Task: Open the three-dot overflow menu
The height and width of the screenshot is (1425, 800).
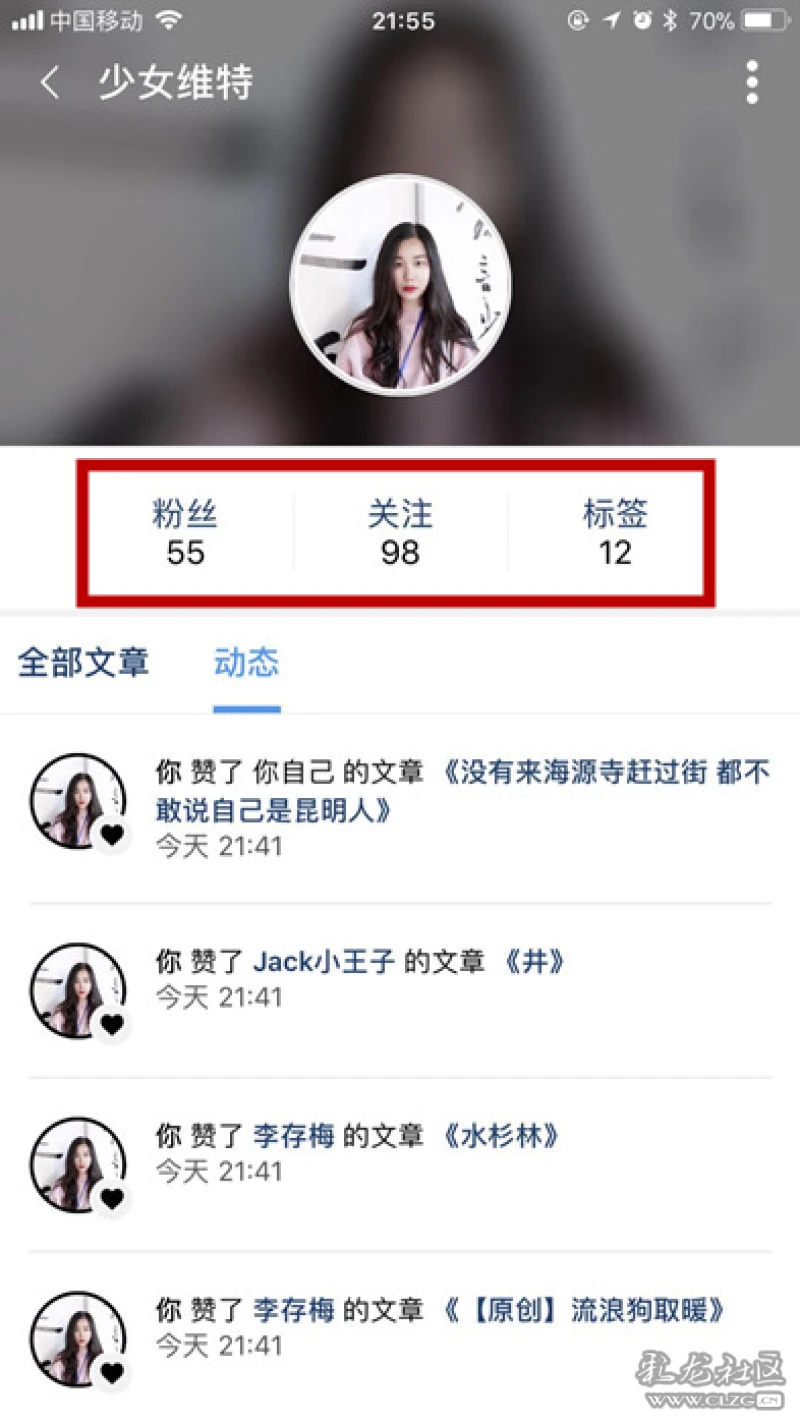Action: 752,83
